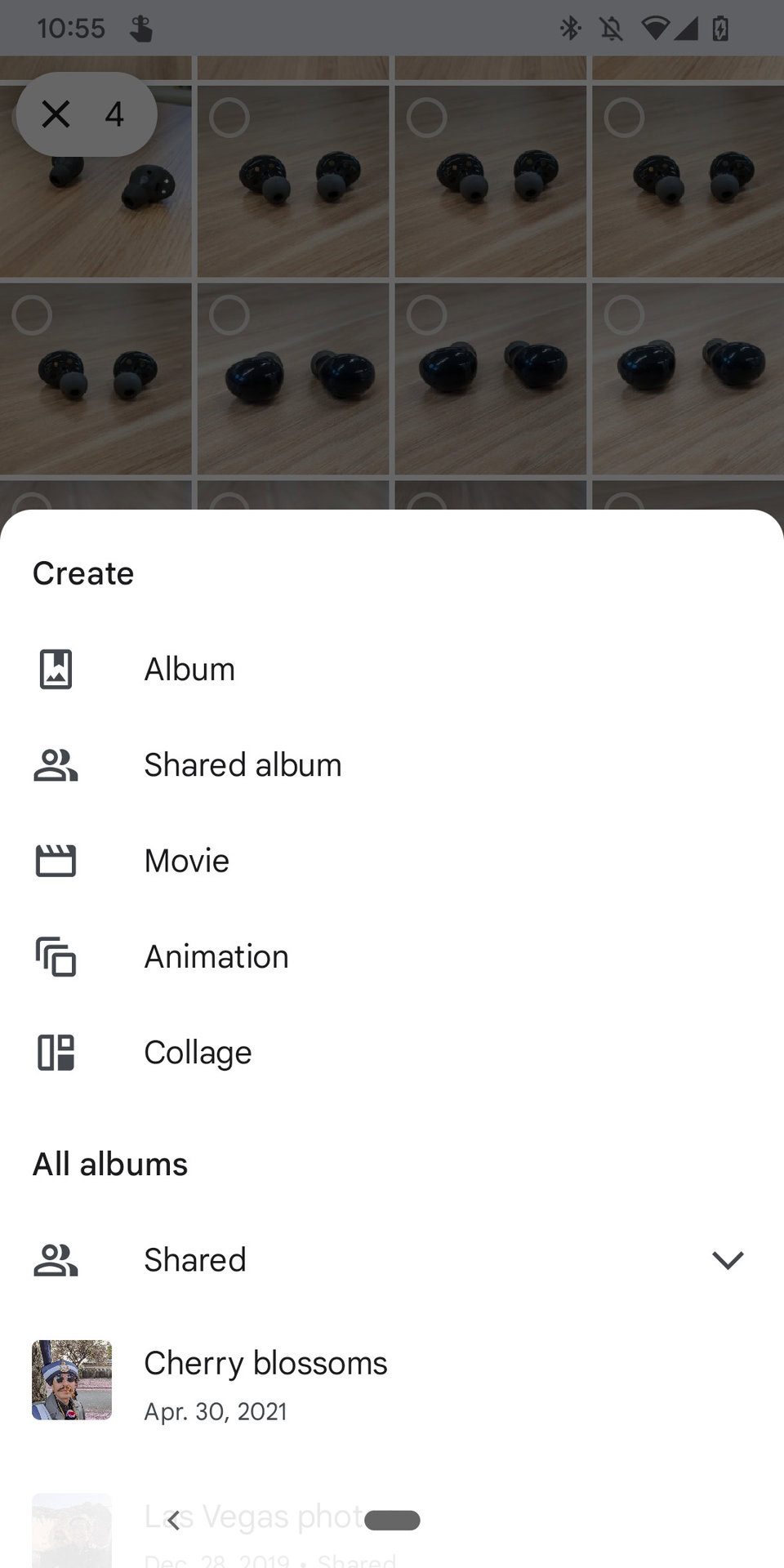Viewport: 784px width, 1568px height.
Task: Expand the Shared albums chevron
Action: 727,1260
